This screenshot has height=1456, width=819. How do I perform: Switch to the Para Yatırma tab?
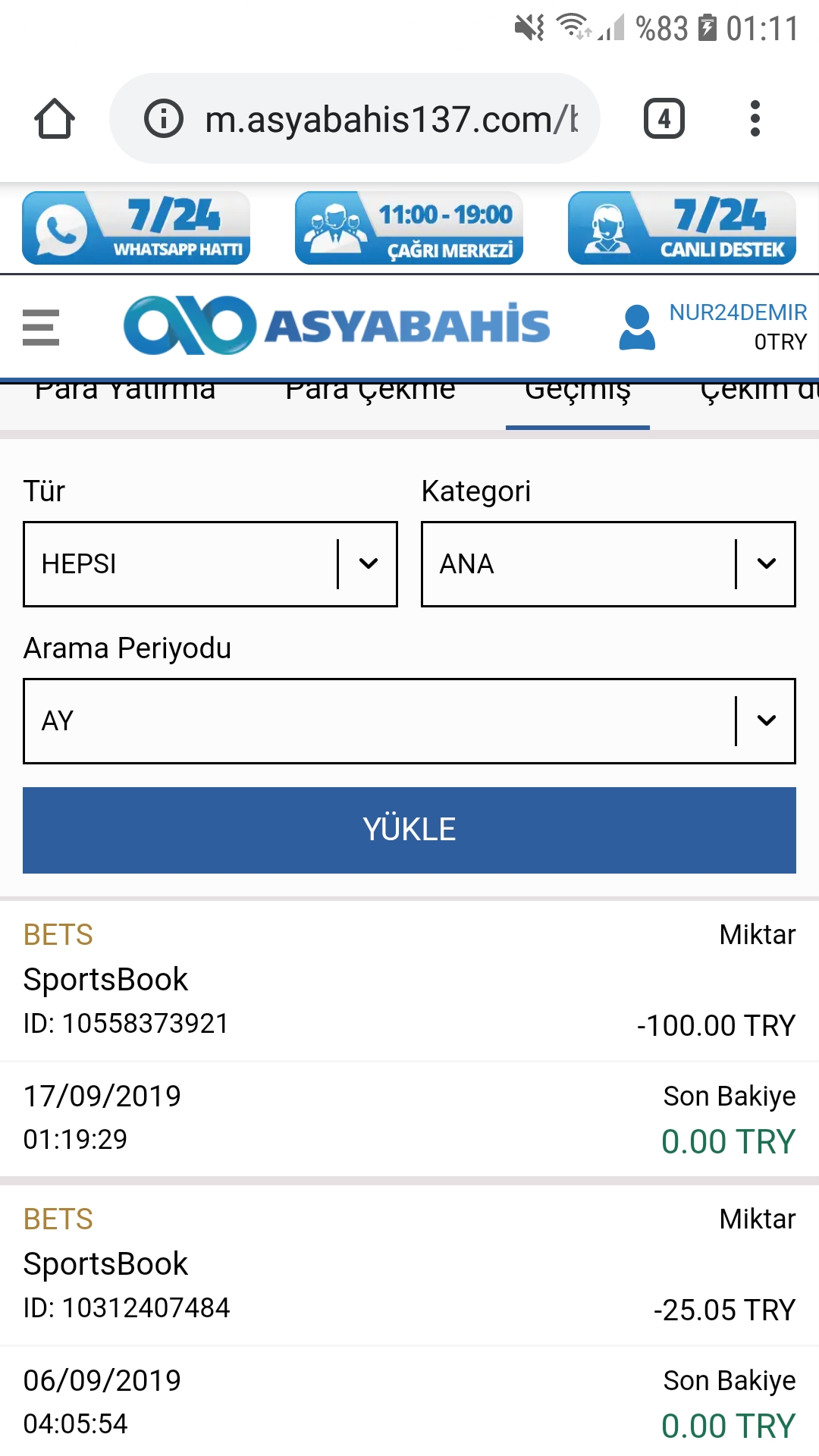click(x=125, y=391)
